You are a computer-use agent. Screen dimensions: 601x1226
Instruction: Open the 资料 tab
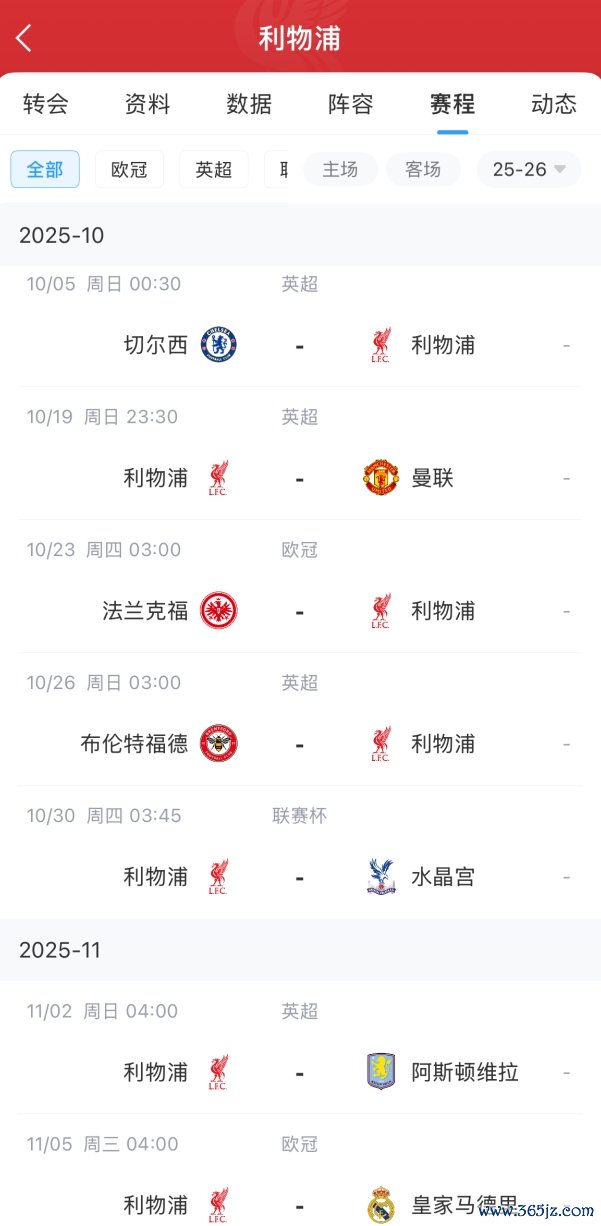click(x=148, y=104)
